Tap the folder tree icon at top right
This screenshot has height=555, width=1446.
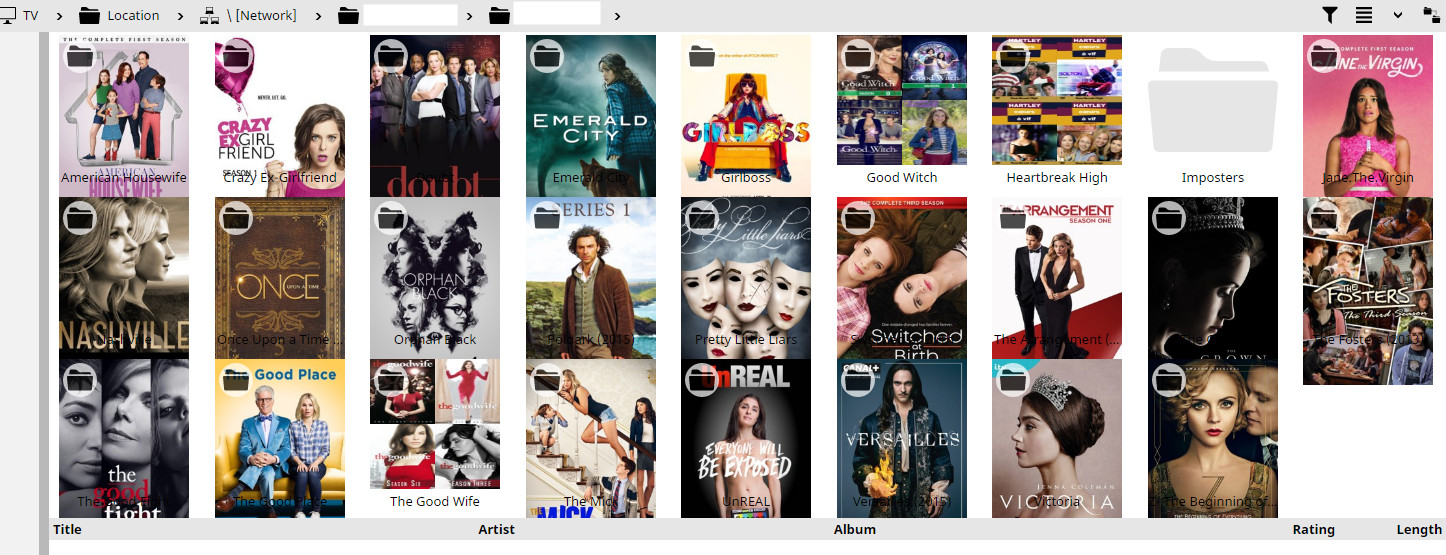(x=1432, y=15)
